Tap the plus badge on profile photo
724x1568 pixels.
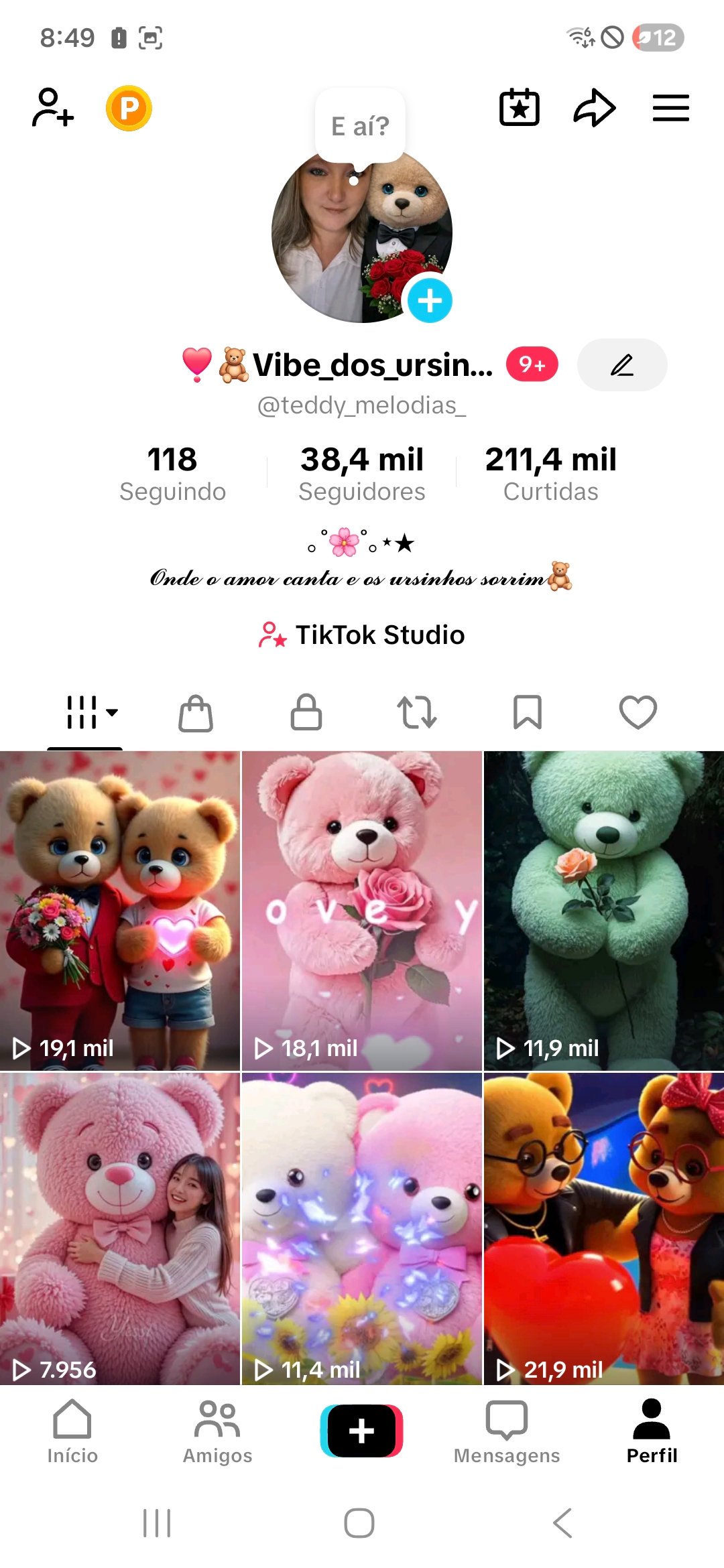click(x=430, y=301)
